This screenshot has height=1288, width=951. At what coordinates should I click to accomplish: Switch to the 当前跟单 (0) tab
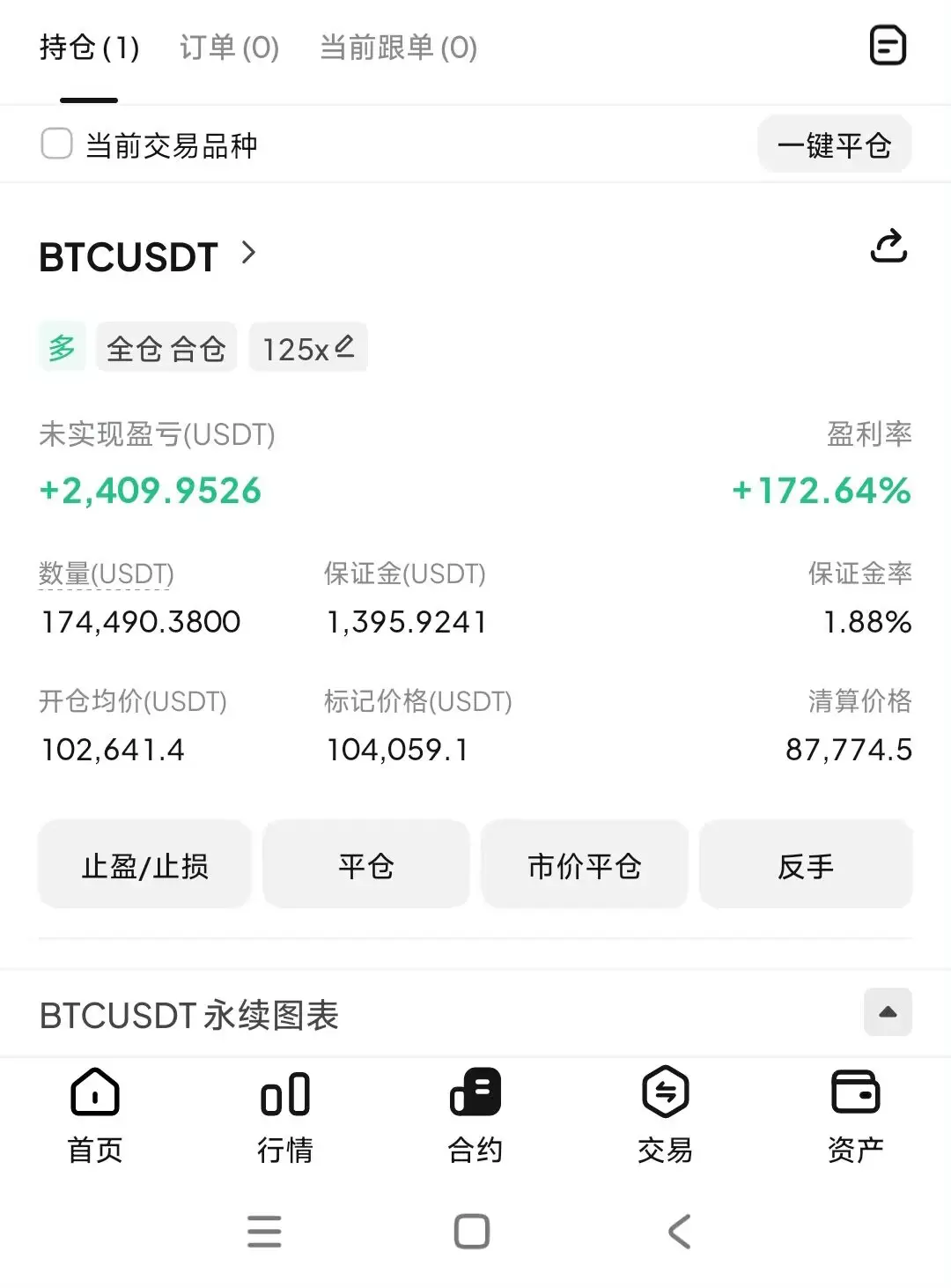tap(398, 48)
